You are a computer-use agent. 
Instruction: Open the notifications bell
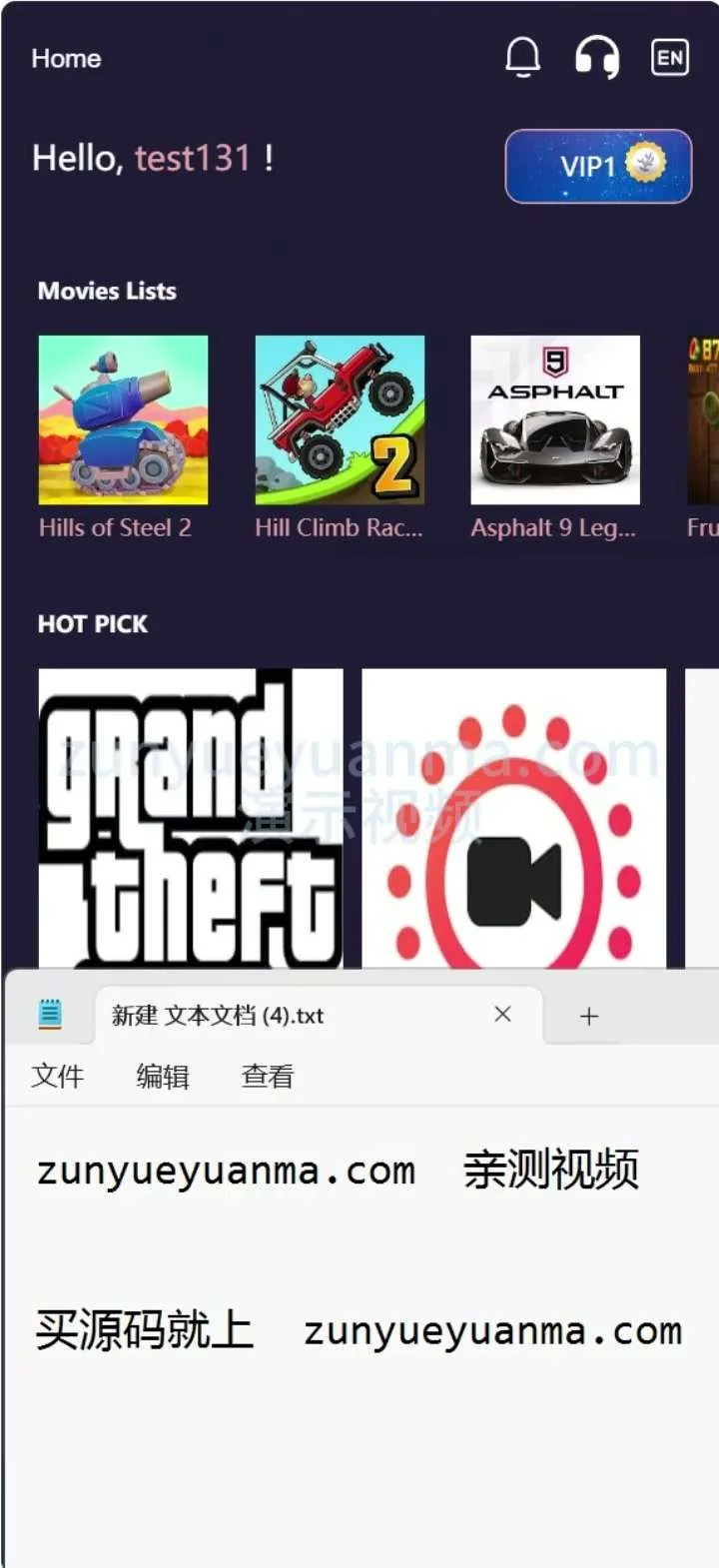(x=522, y=58)
